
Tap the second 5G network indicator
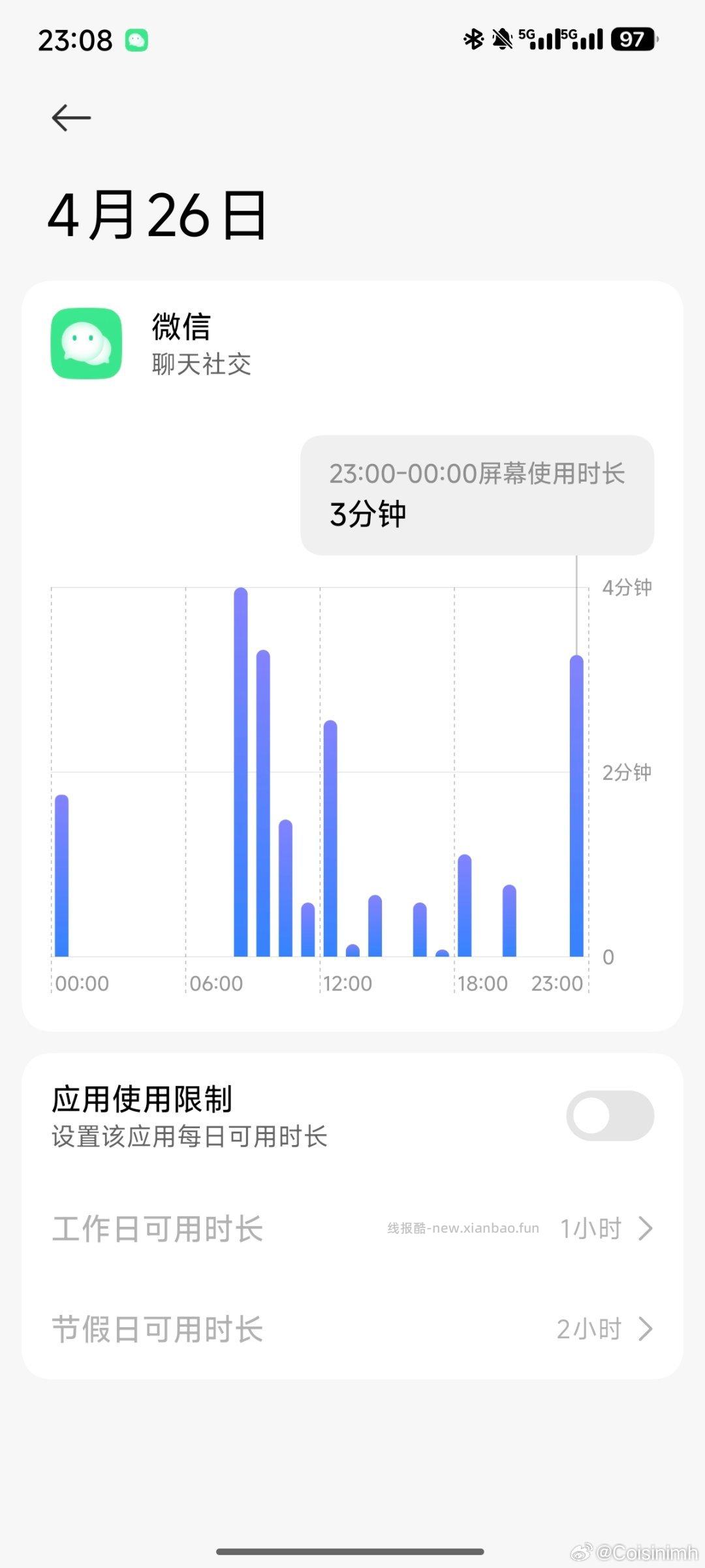tap(586, 39)
